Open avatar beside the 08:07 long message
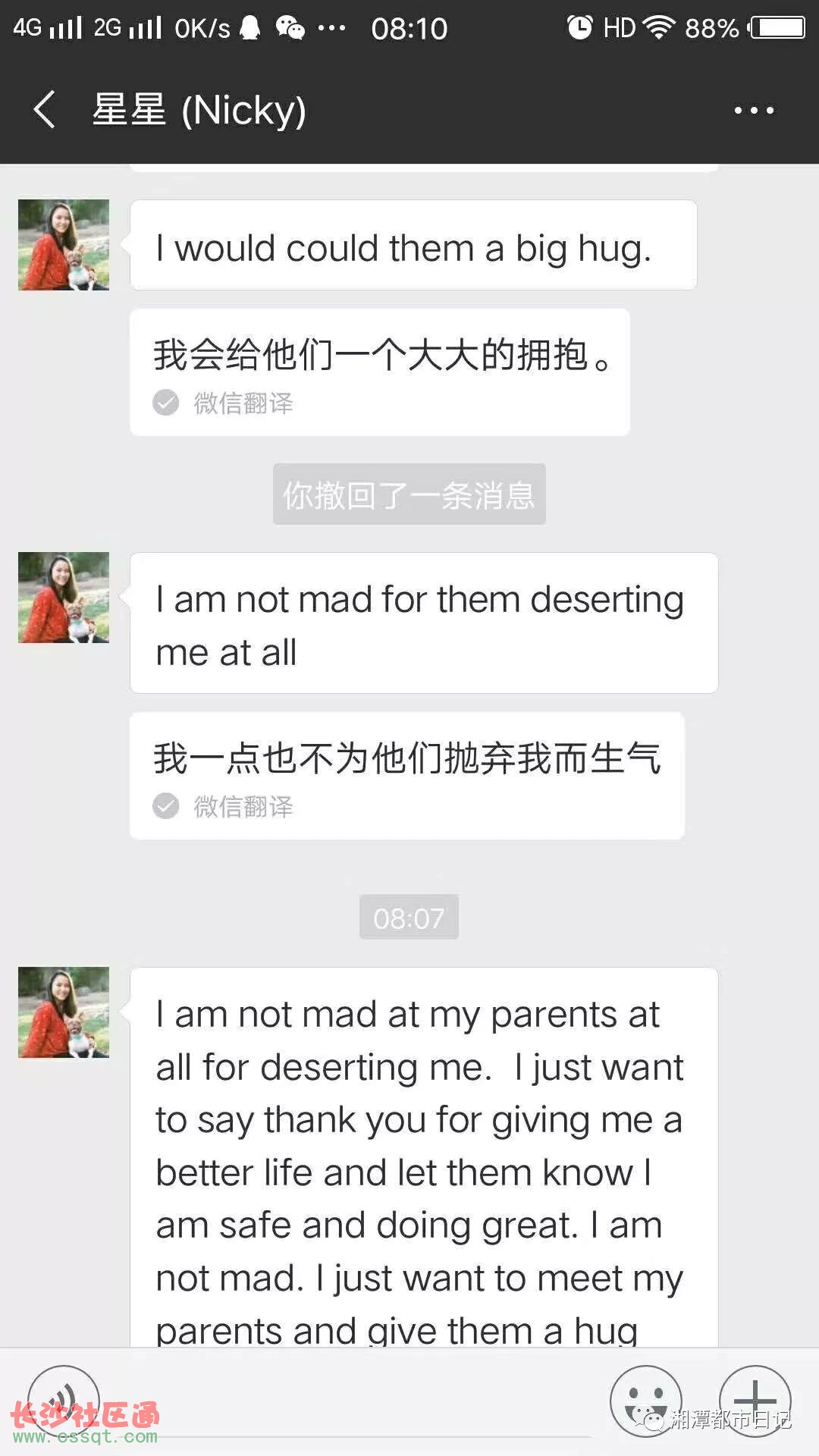 click(x=64, y=1012)
